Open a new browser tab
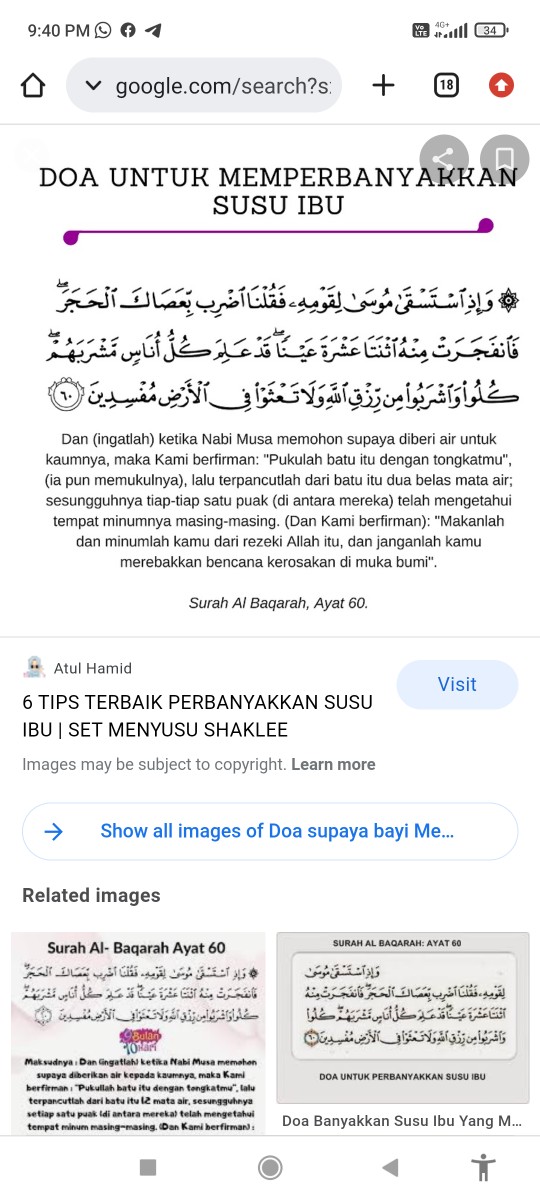 (x=383, y=85)
